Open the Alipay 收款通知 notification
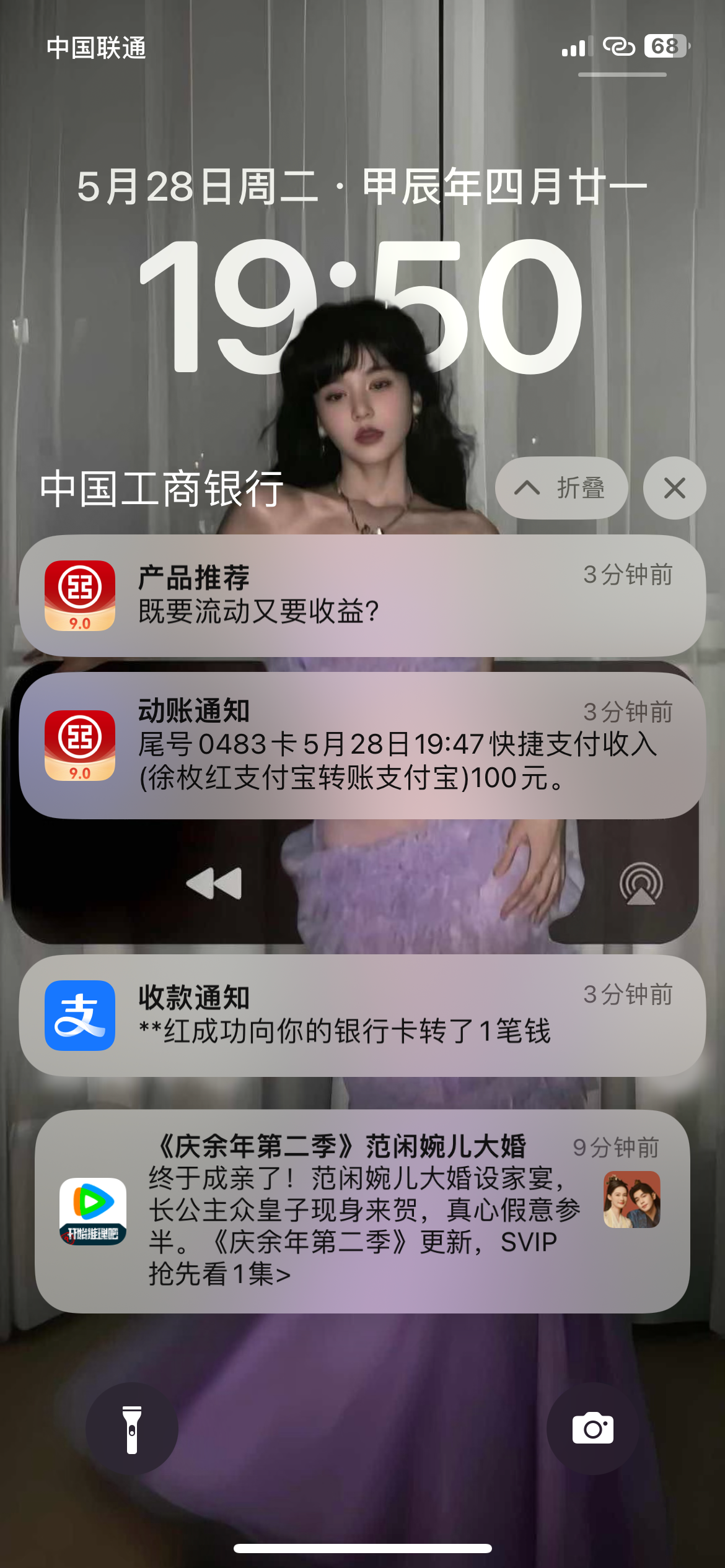725x1568 pixels. [362, 1015]
